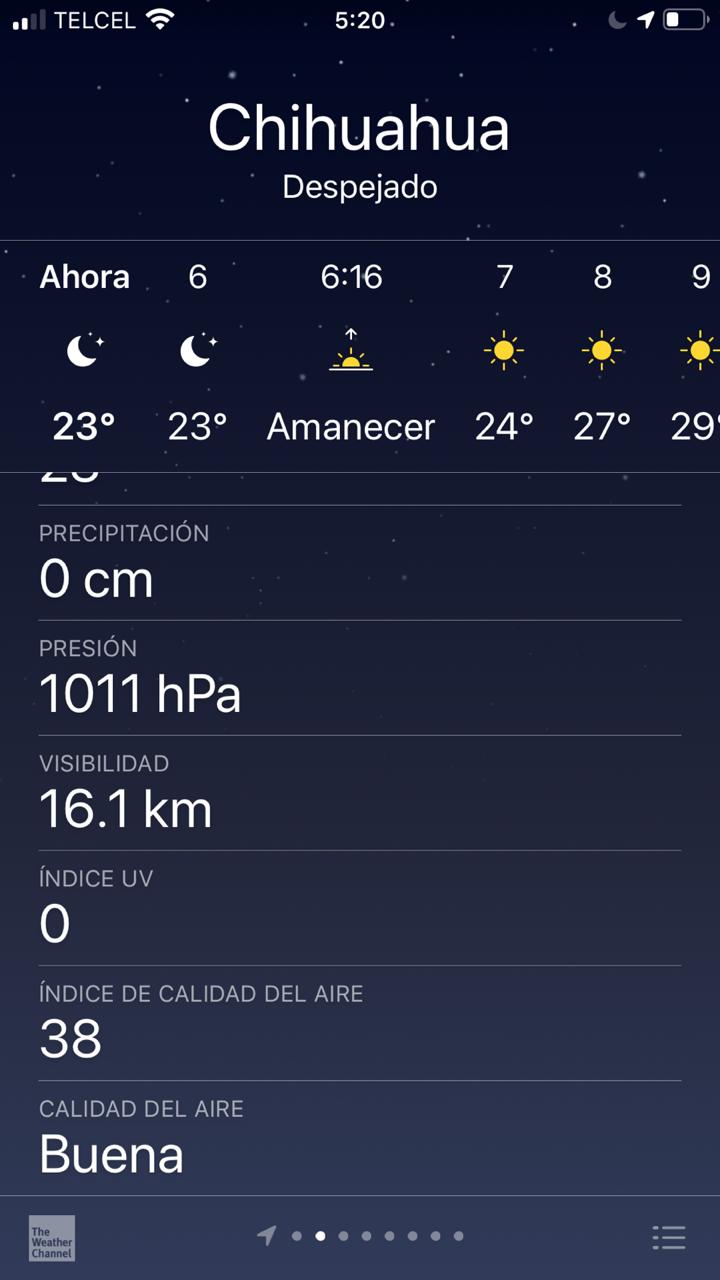This screenshot has width=720, height=1280.
Task: Open The Weather Channel logo link
Action: (x=52, y=1238)
